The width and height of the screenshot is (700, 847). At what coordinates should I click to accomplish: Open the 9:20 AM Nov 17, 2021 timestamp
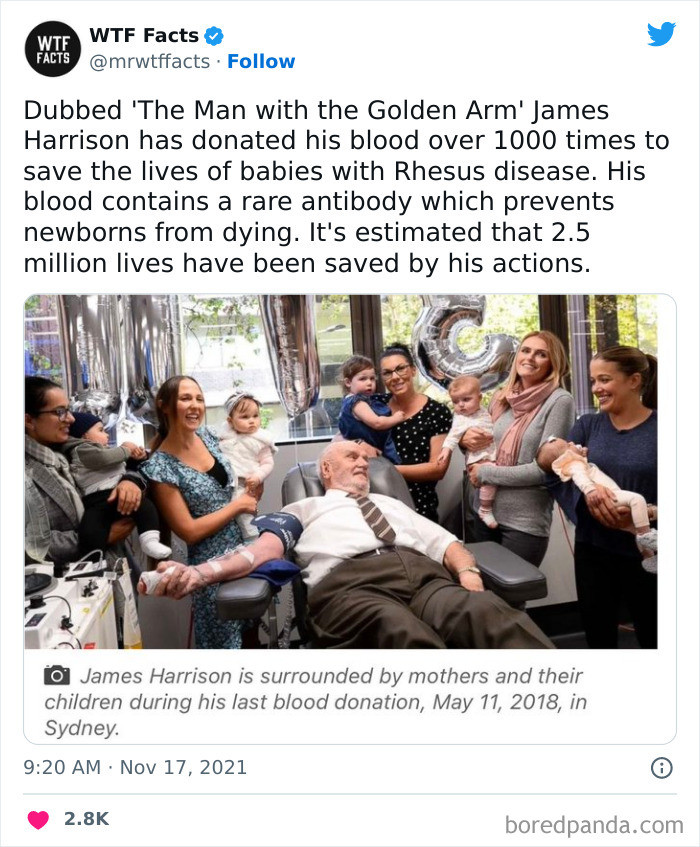click(x=135, y=768)
